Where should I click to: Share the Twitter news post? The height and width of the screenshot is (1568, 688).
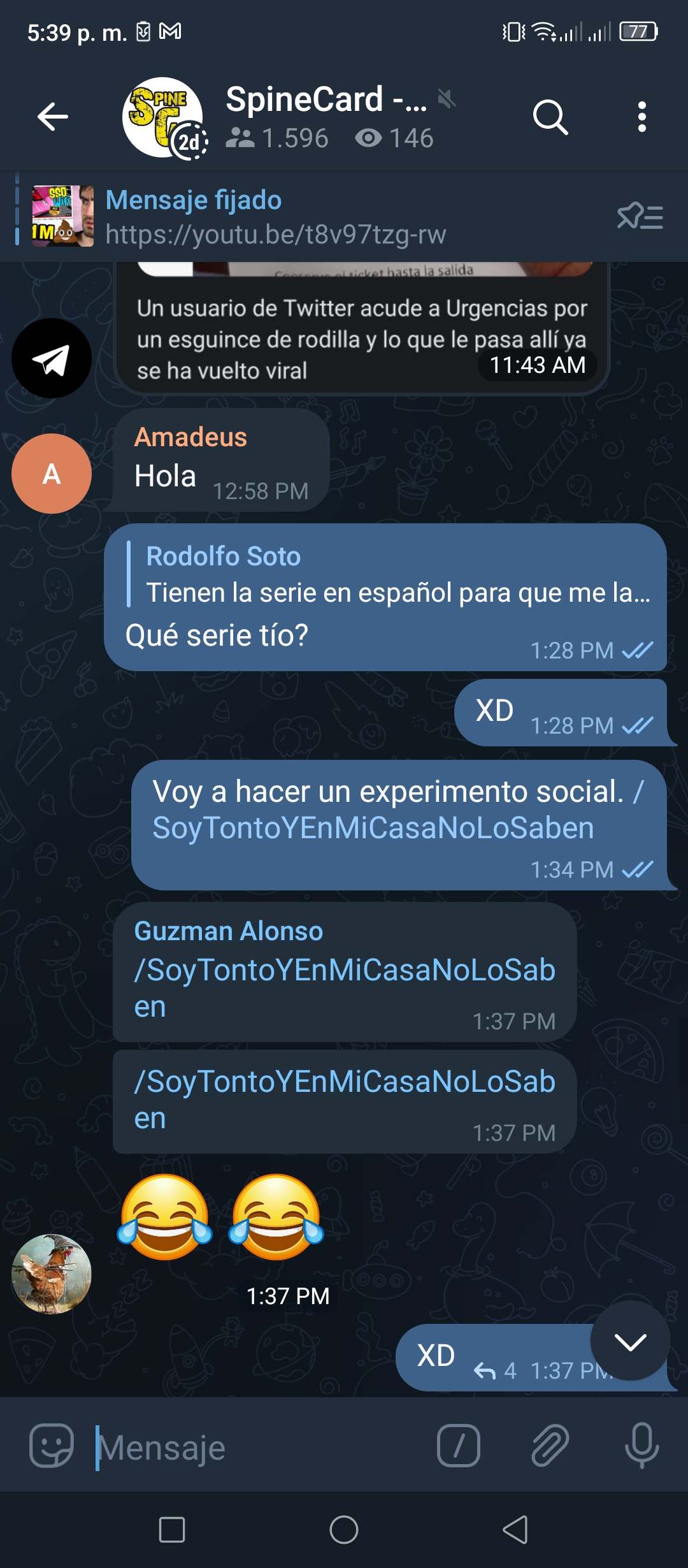click(x=51, y=359)
